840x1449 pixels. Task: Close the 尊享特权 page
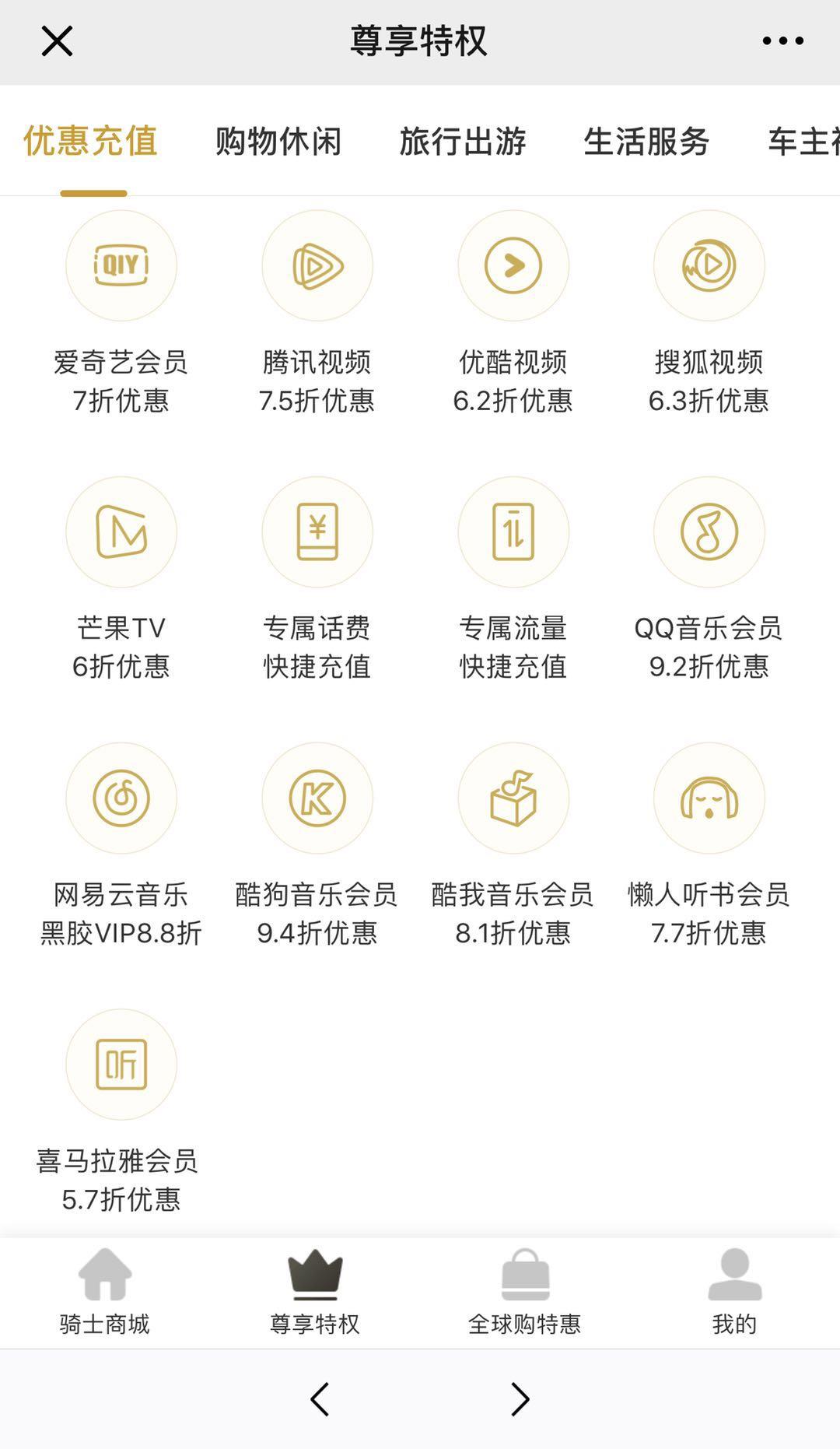pyautogui.click(x=57, y=40)
